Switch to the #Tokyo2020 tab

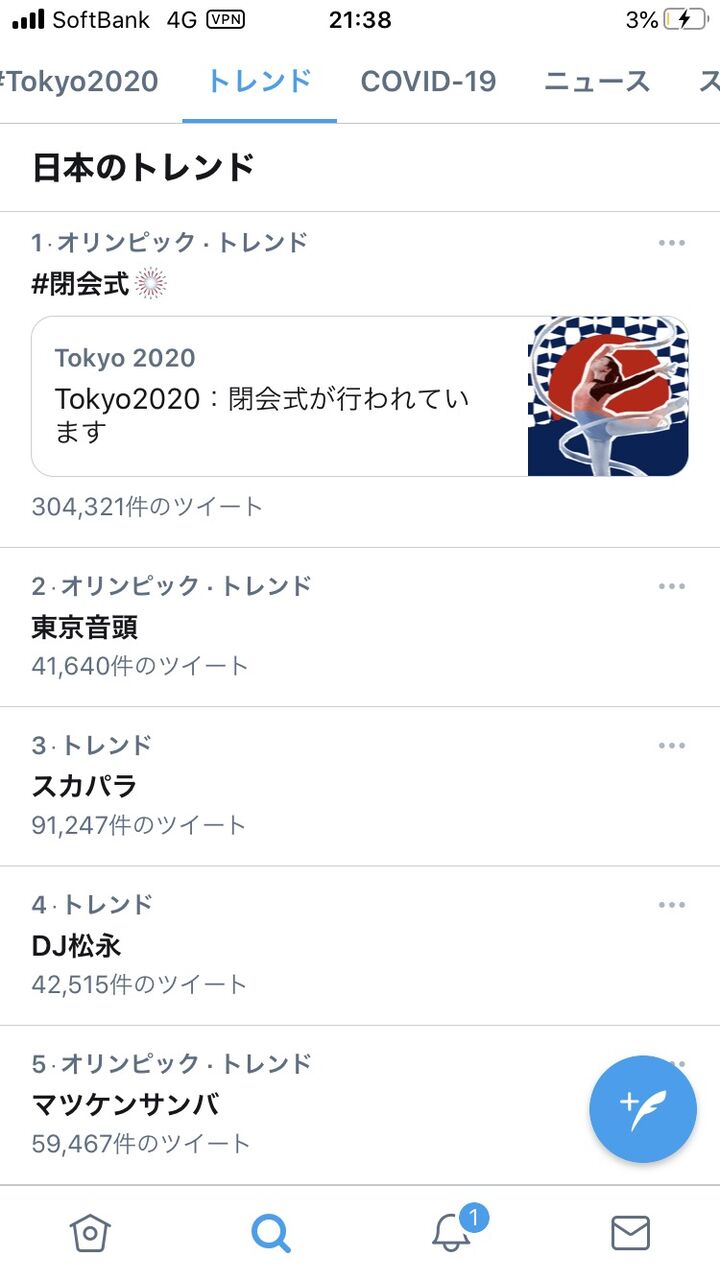click(x=78, y=82)
